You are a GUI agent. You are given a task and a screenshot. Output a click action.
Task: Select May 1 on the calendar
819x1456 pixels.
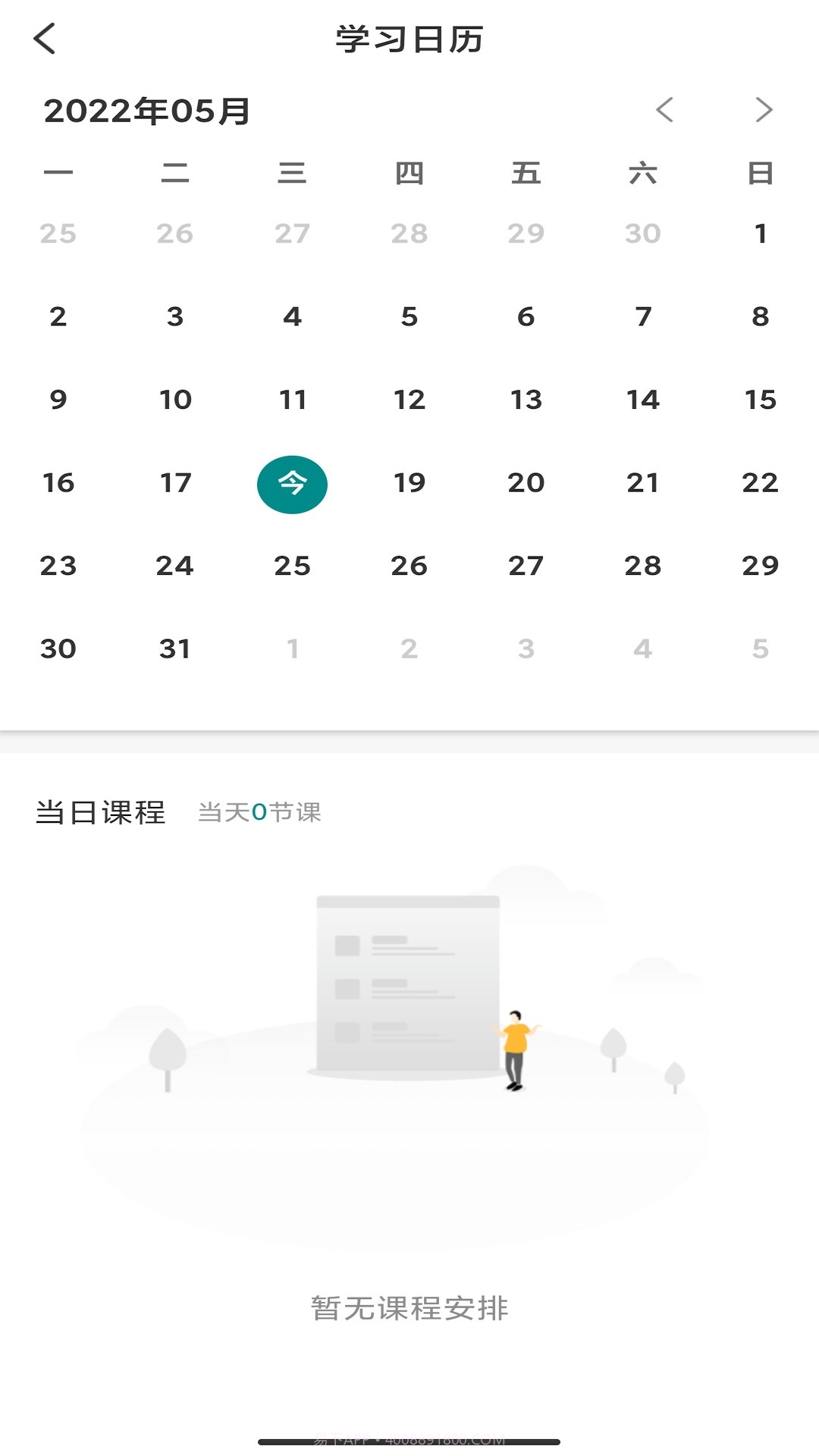[x=761, y=234]
